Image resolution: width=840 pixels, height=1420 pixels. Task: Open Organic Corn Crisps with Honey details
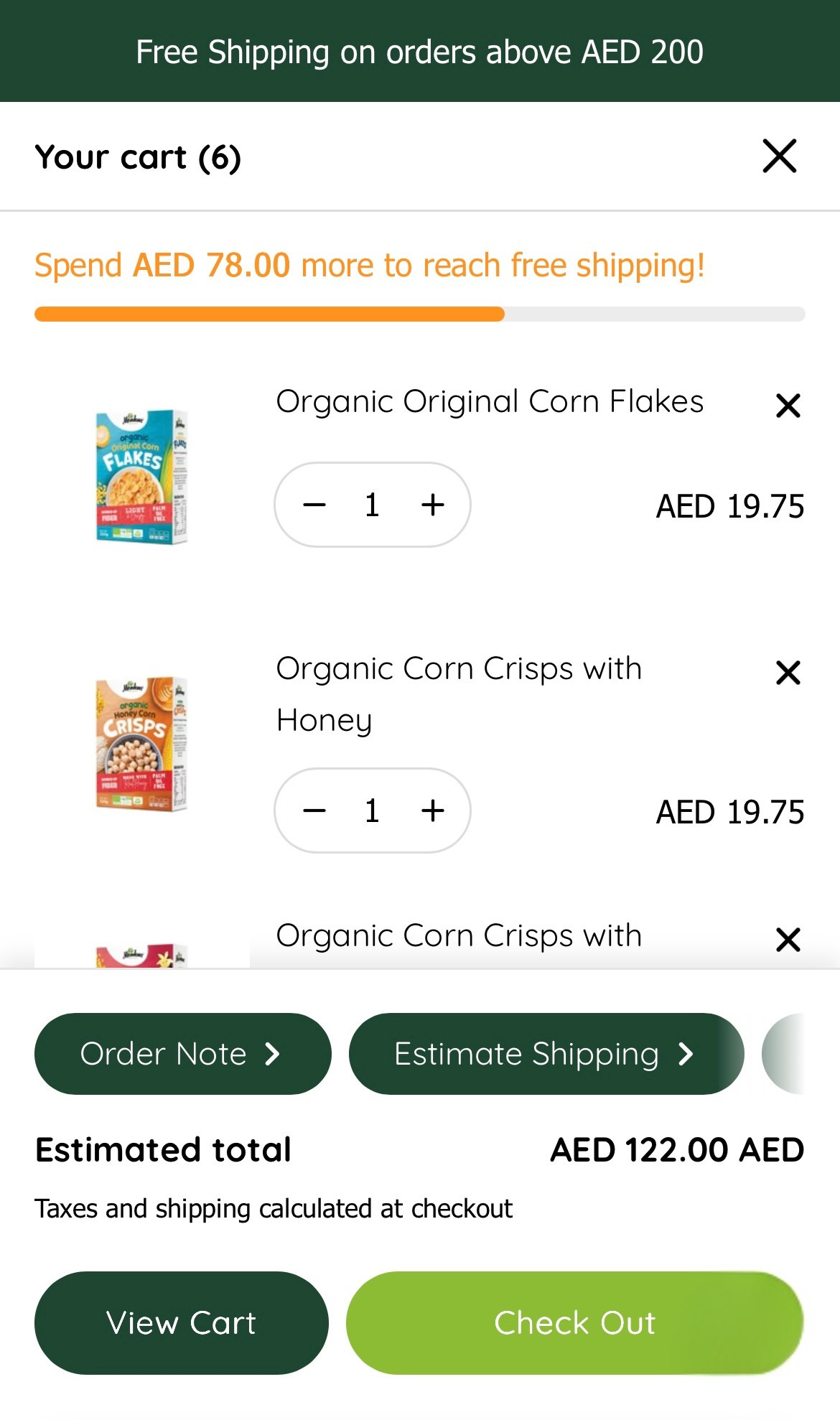(x=459, y=693)
